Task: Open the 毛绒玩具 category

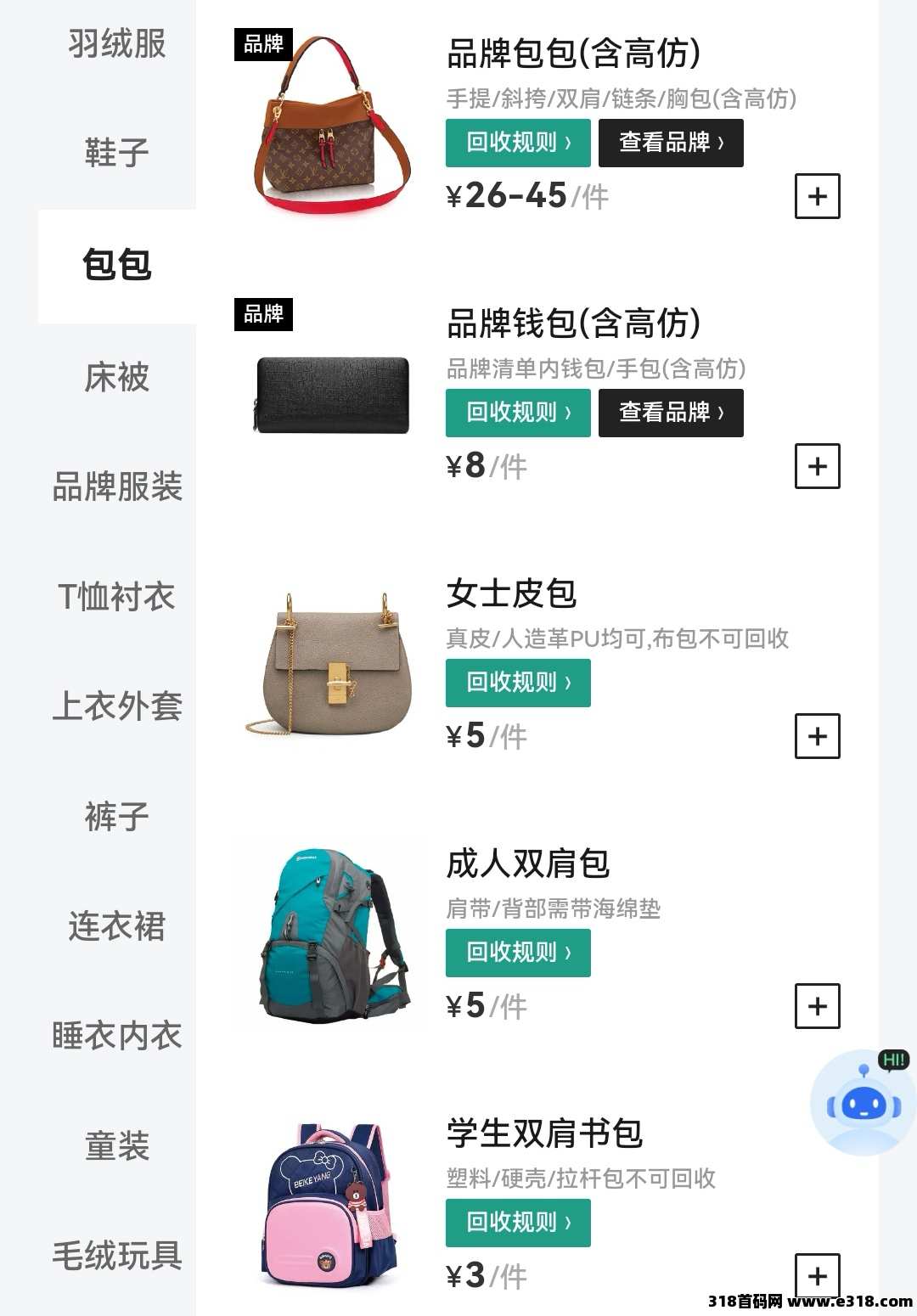Action: (117, 1256)
